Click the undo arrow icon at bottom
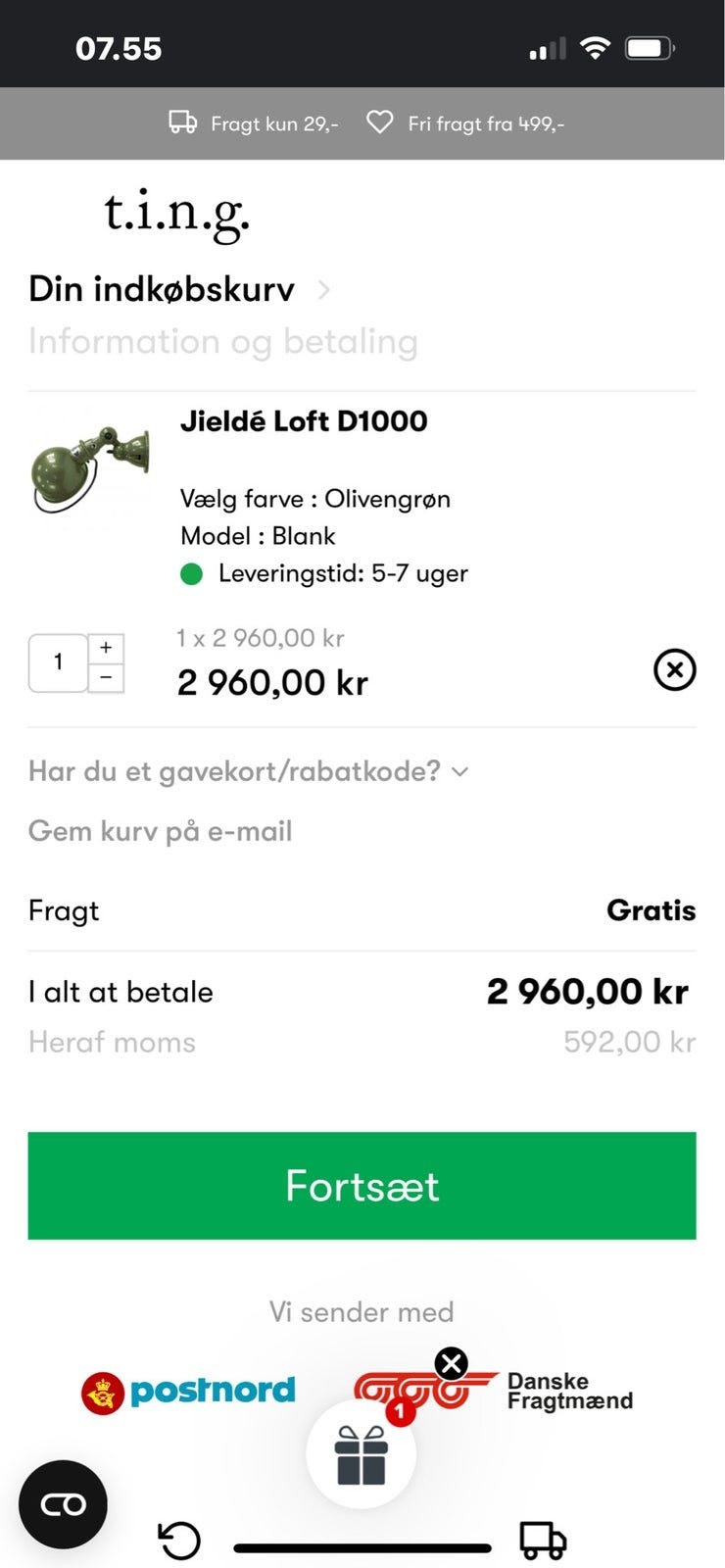The image size is (725, 1568). (x=178, y=1541)
